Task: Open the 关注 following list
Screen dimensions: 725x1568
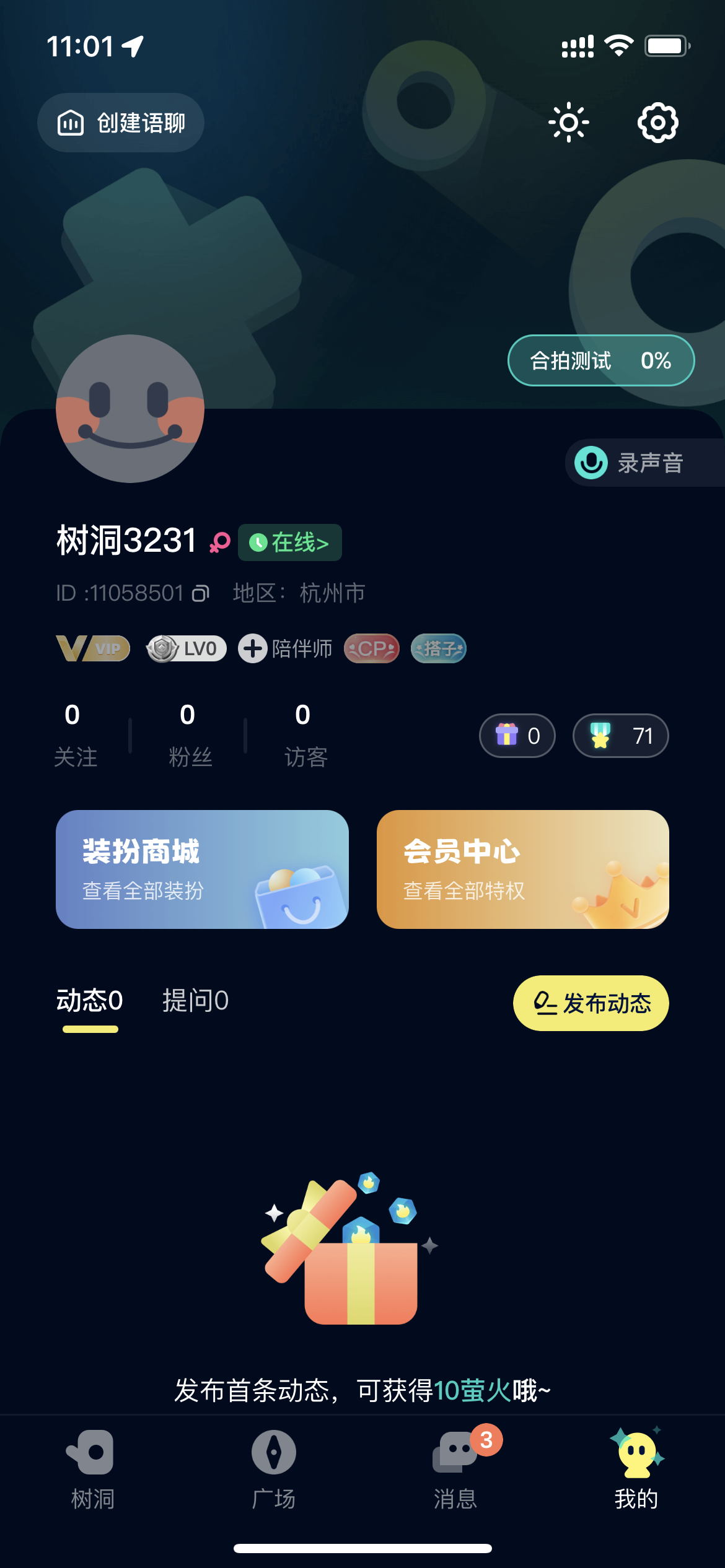Action: 75,735
